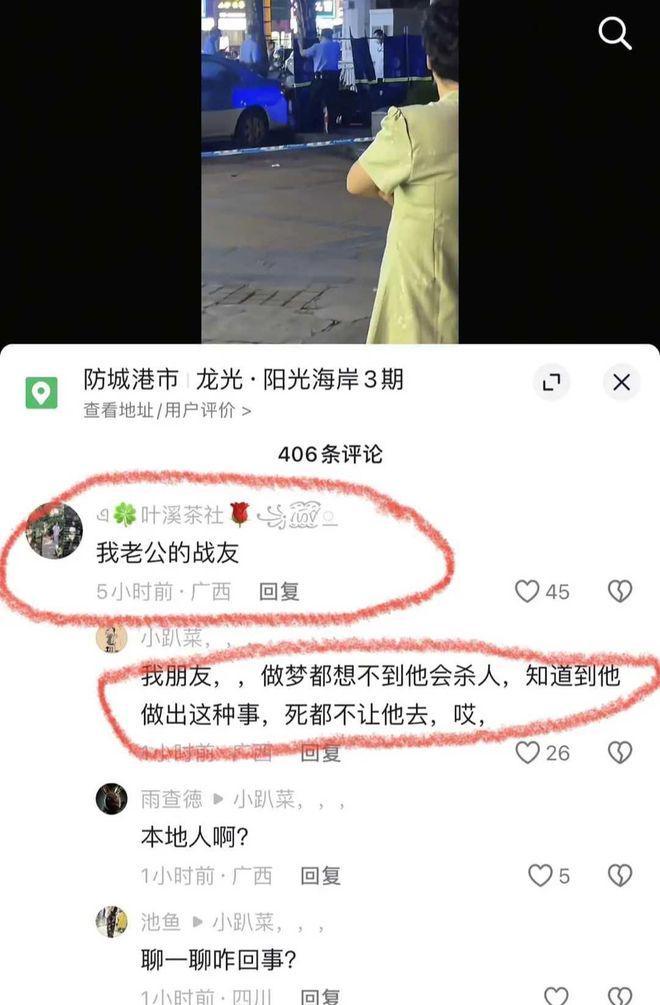Dislike the comment 本地人啊?
This screenshot has height=1005, width=660.
[620, 876]
